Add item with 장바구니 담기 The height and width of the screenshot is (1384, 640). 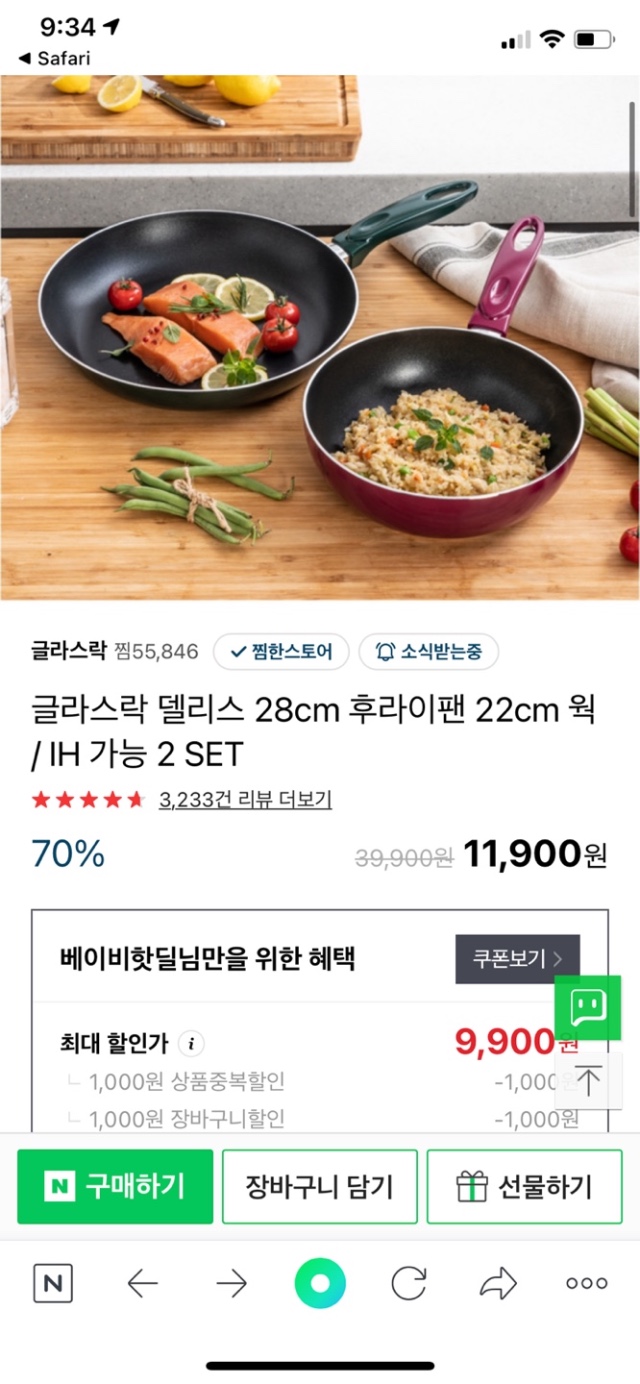pos(320,1186)
